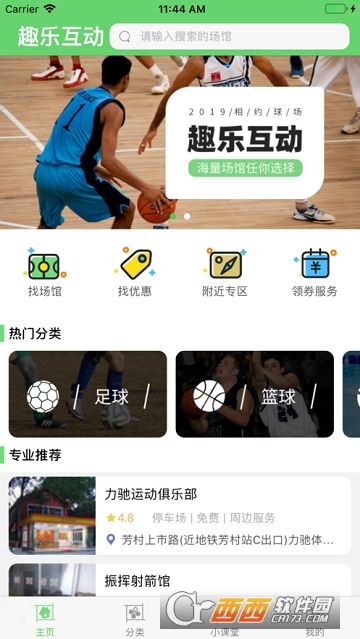Open the 找场馆 shortcut

coord(44,272)
